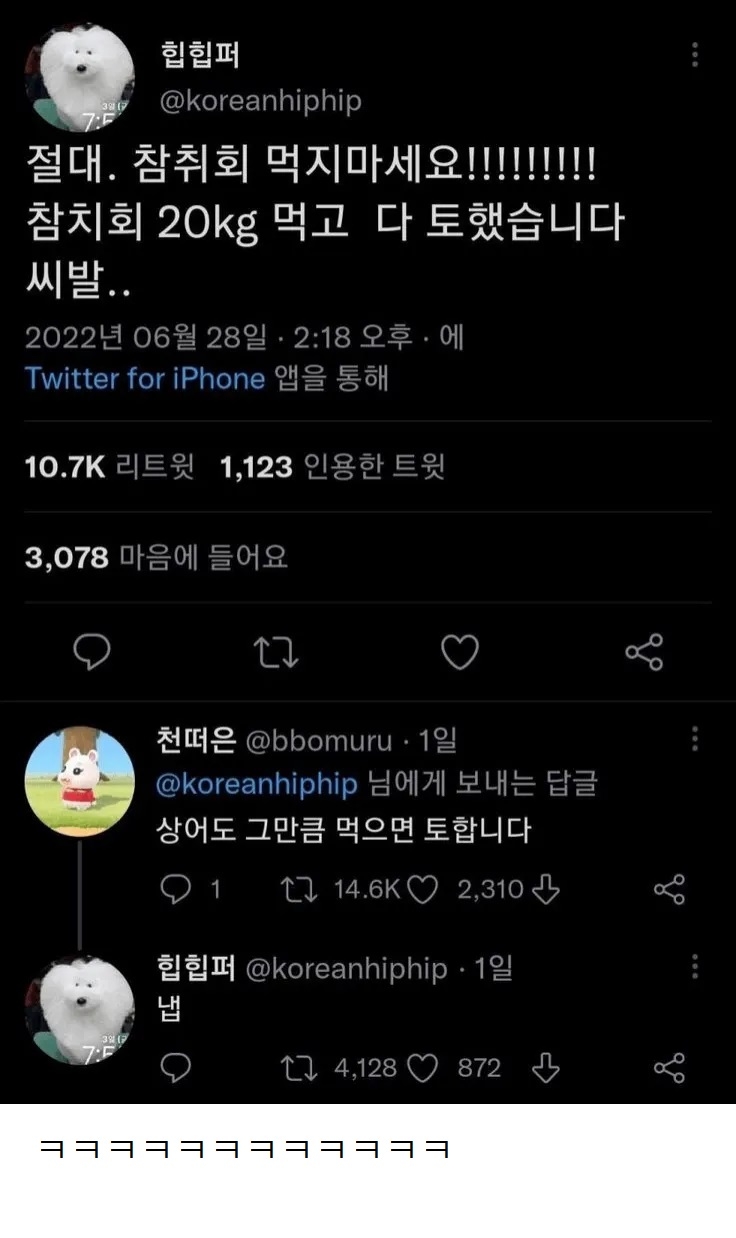Like the main tweet about 참치회
Screen dimensions: 736x1238
[x=460, y=653]
